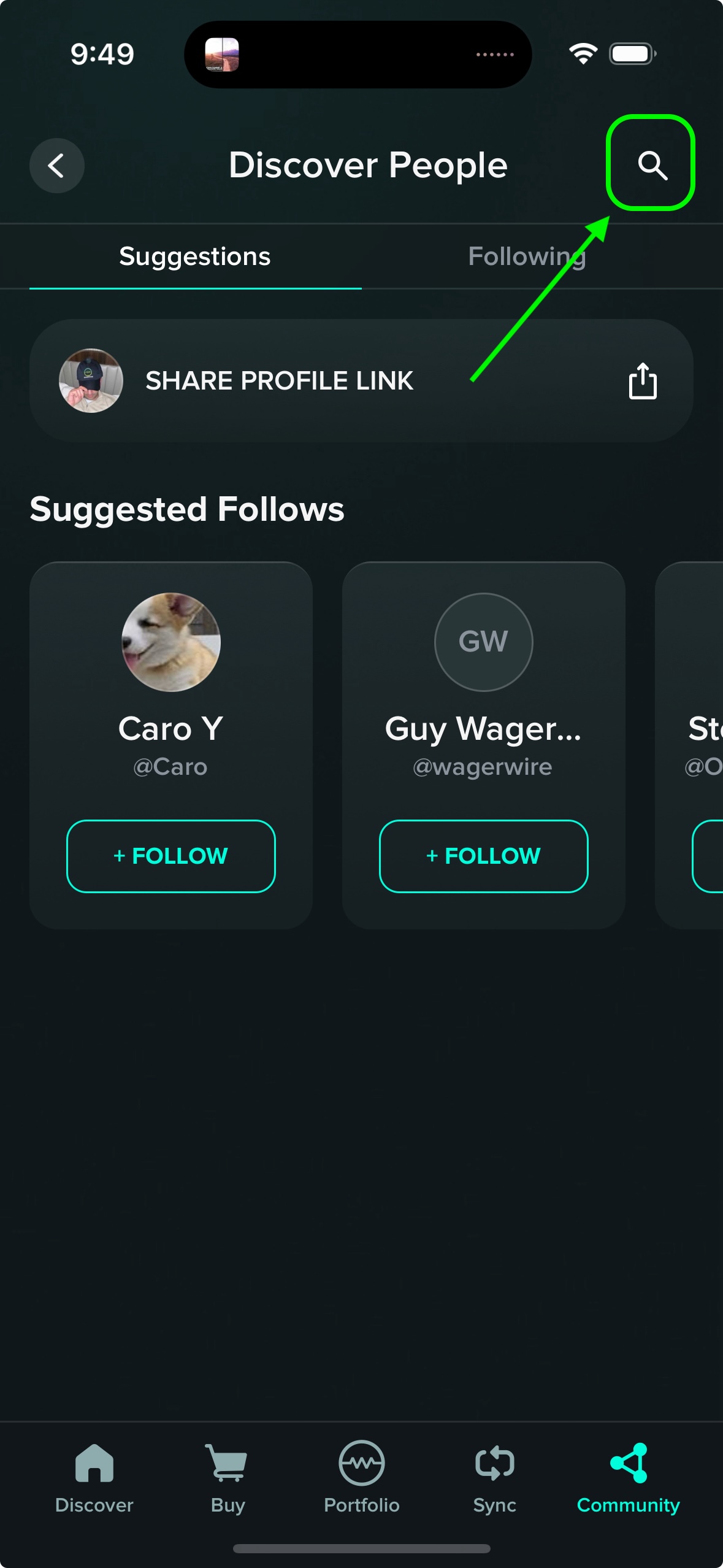The image size is (723, 1568).
Task: Select the Suggestions tab
Action: (x=195, y=256)
